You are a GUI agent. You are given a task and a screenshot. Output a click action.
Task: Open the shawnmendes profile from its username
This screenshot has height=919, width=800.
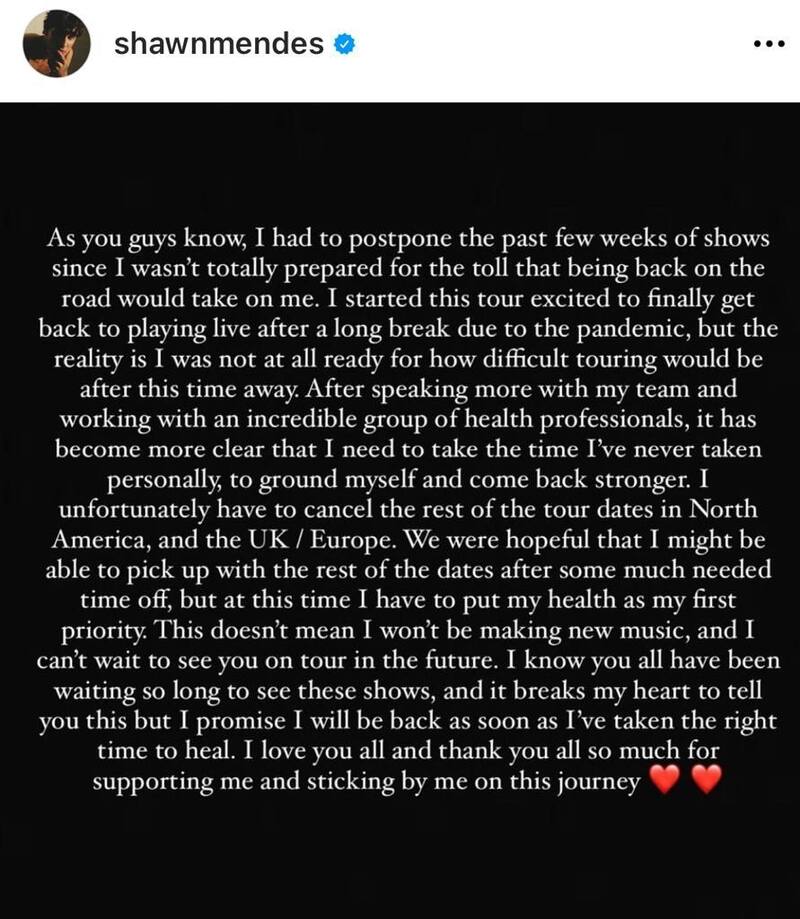tap(219, 44)
